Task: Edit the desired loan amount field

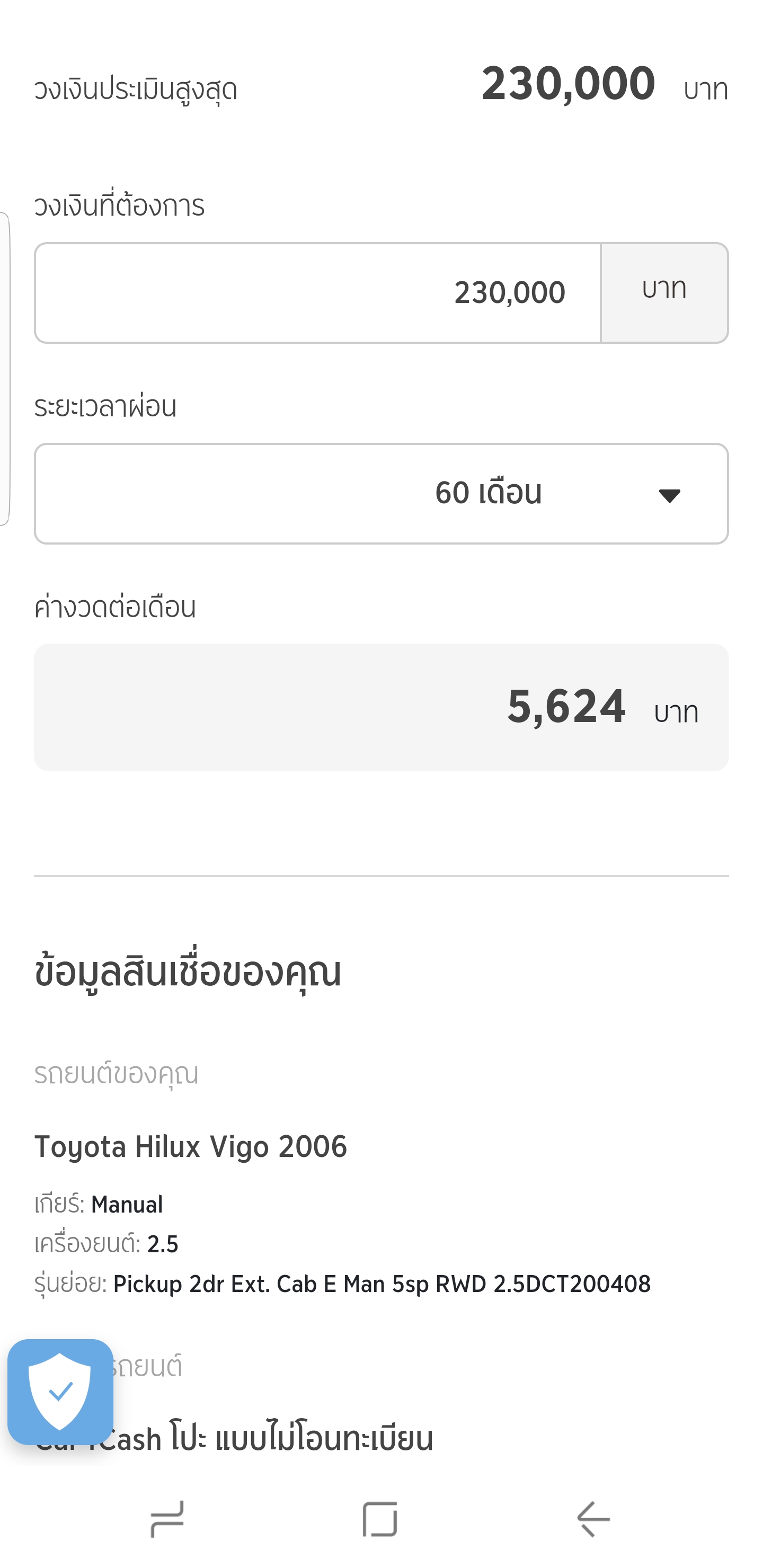Action: point(318,293)
